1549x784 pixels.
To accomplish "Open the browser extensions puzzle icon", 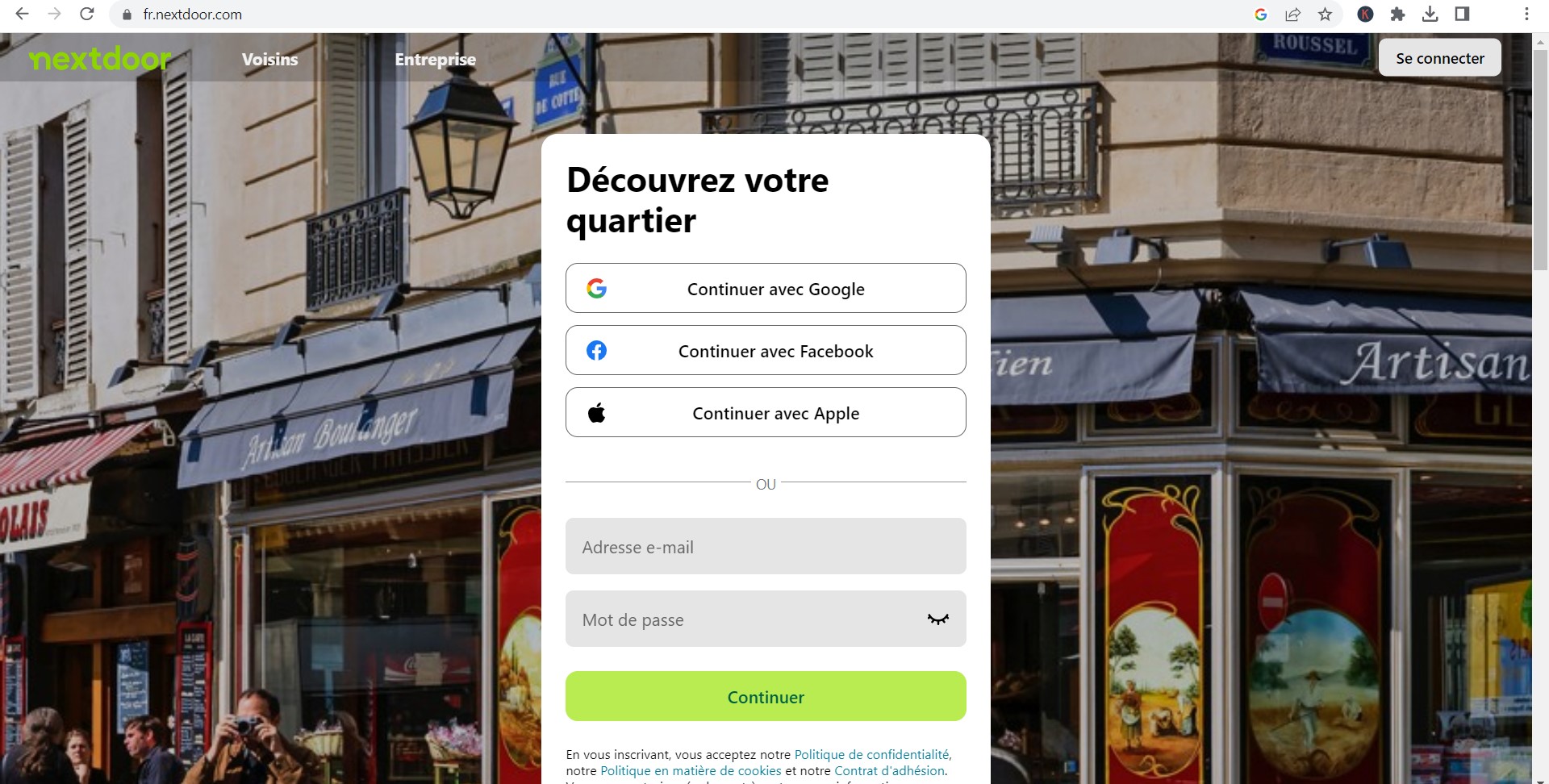I will [x=1397, y=14].
